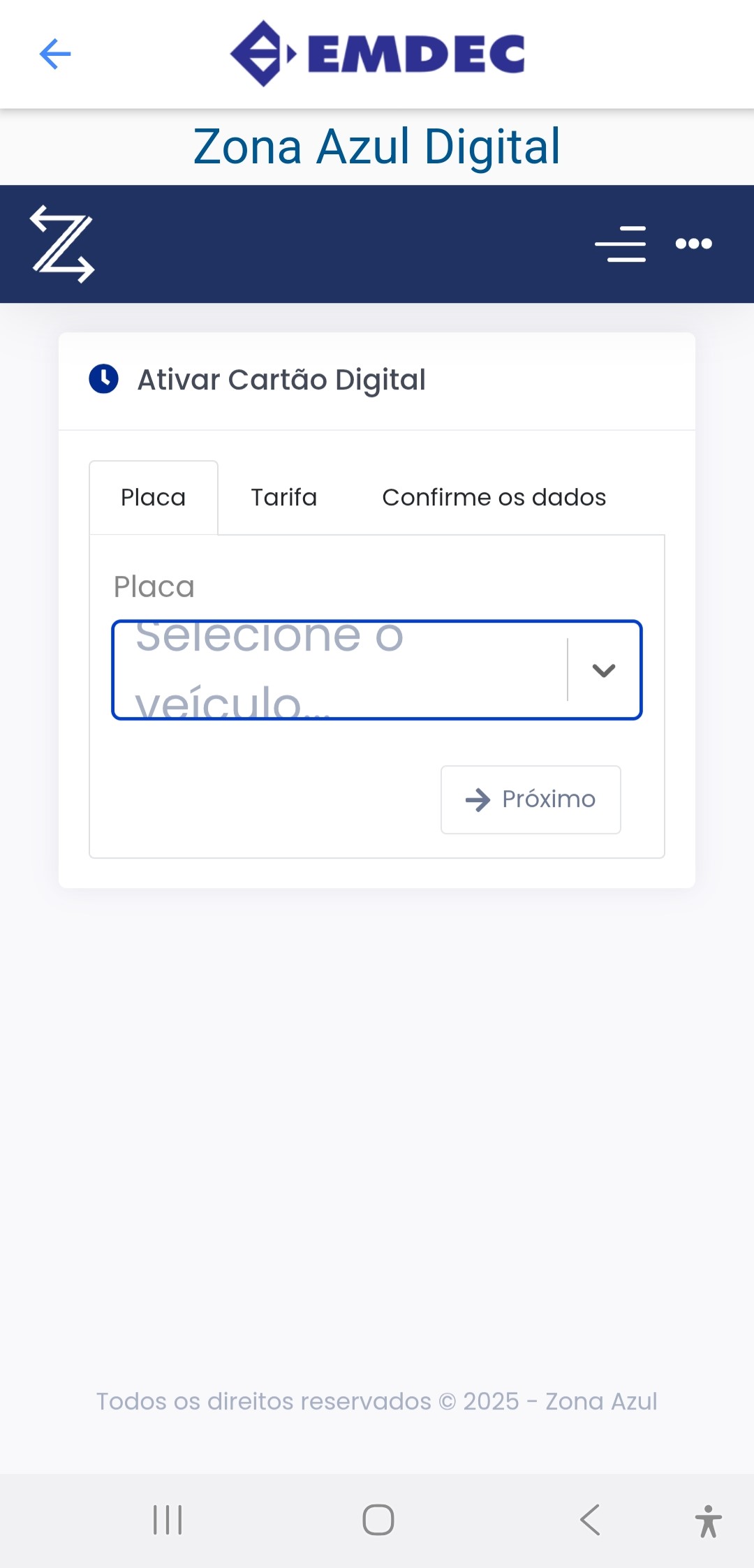Open recent apps from the navigation bar

point(168,1520)
